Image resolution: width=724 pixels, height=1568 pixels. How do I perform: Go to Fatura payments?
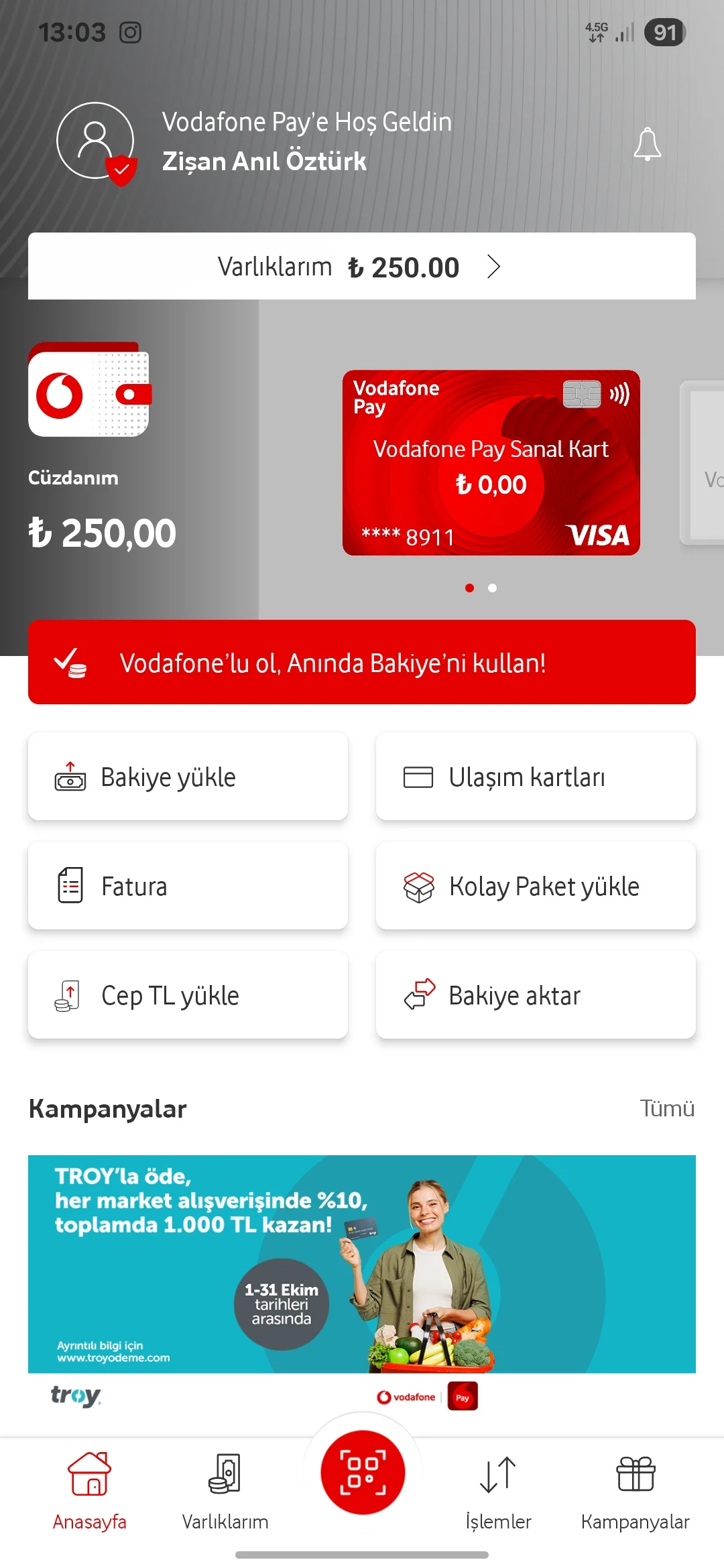(188, 886)
